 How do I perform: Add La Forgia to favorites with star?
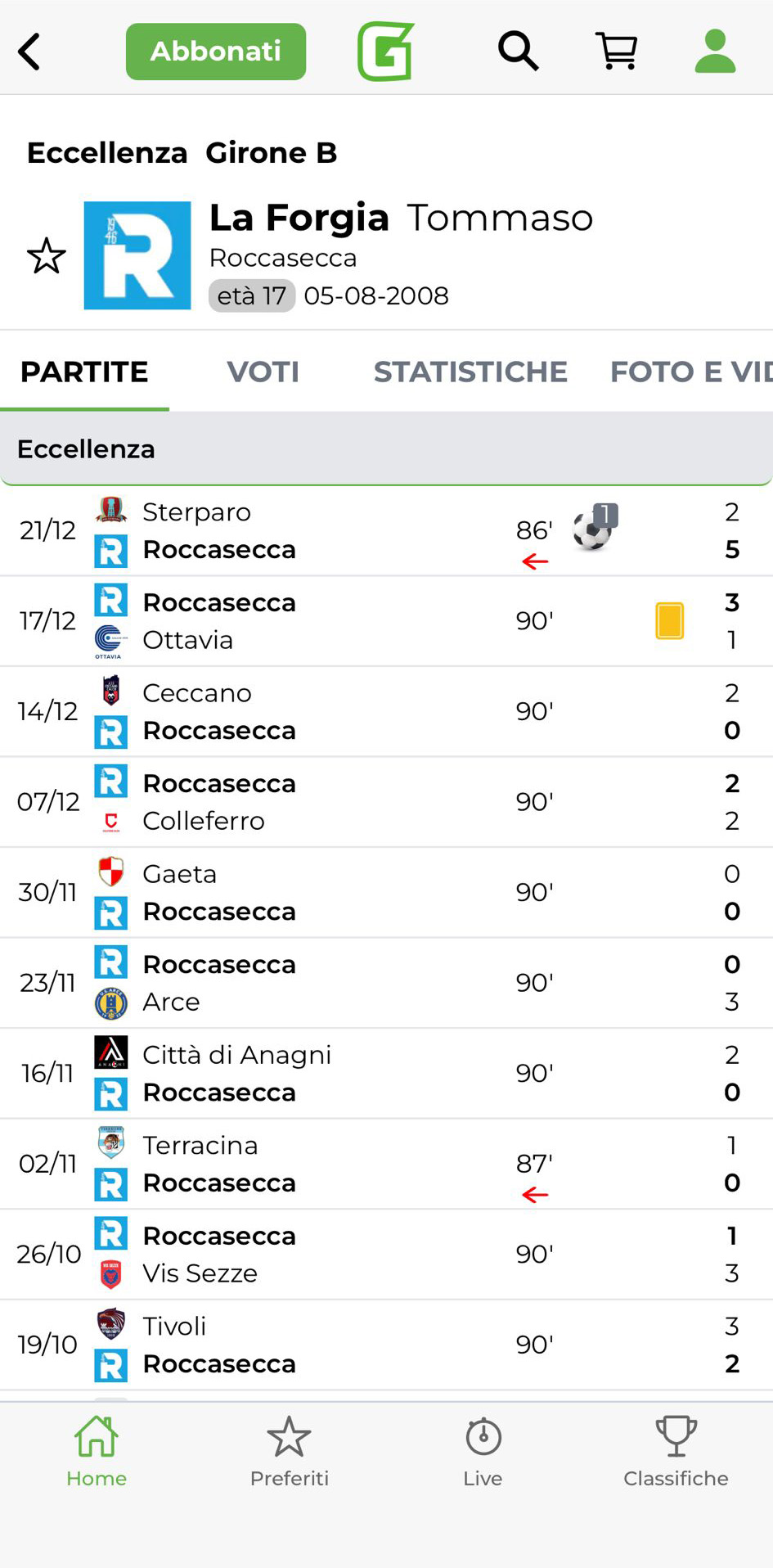pos(47,256)
